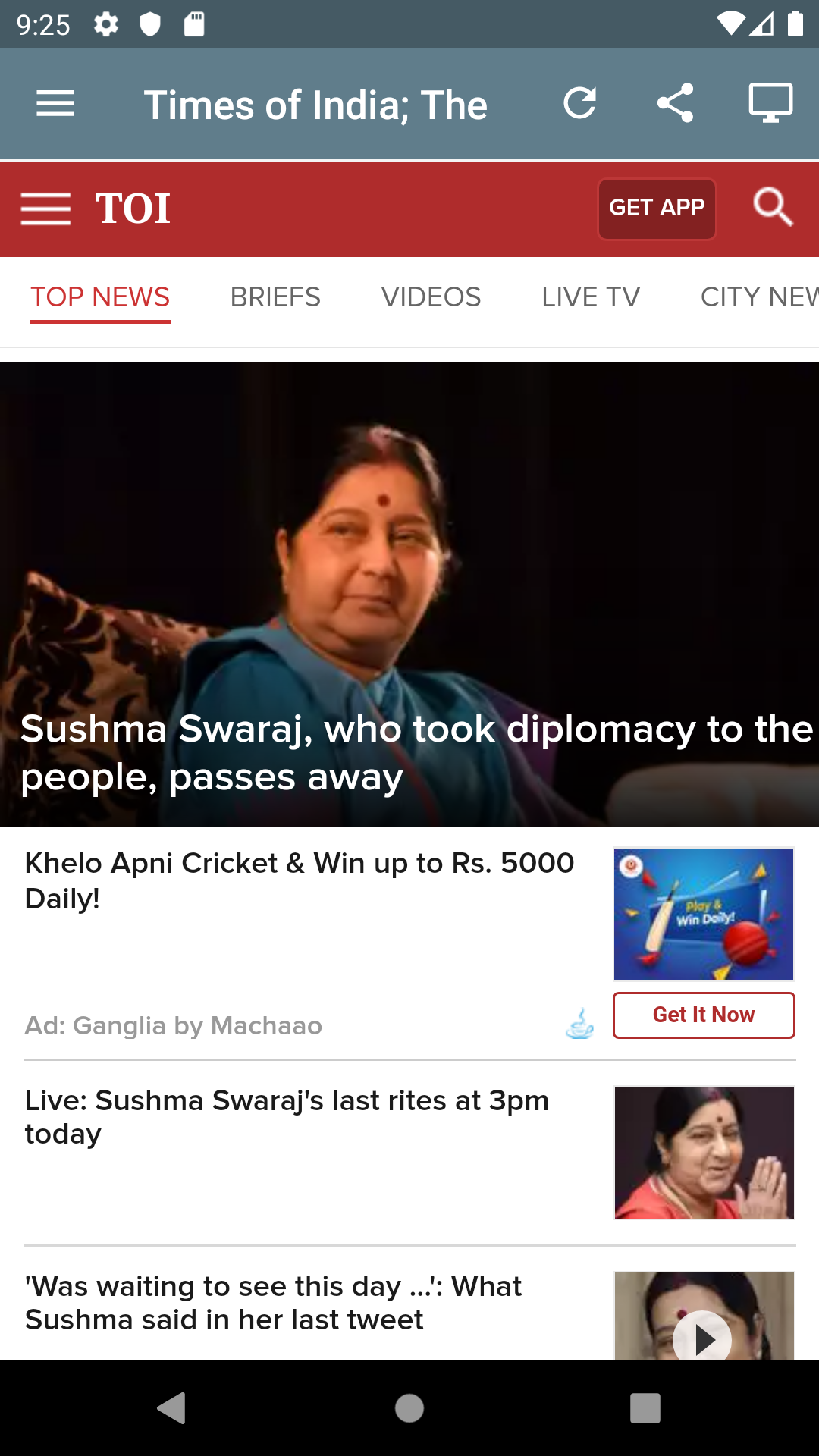Go to the home screen
This screenshot has width=819, height=1456.
(409, 1408)
